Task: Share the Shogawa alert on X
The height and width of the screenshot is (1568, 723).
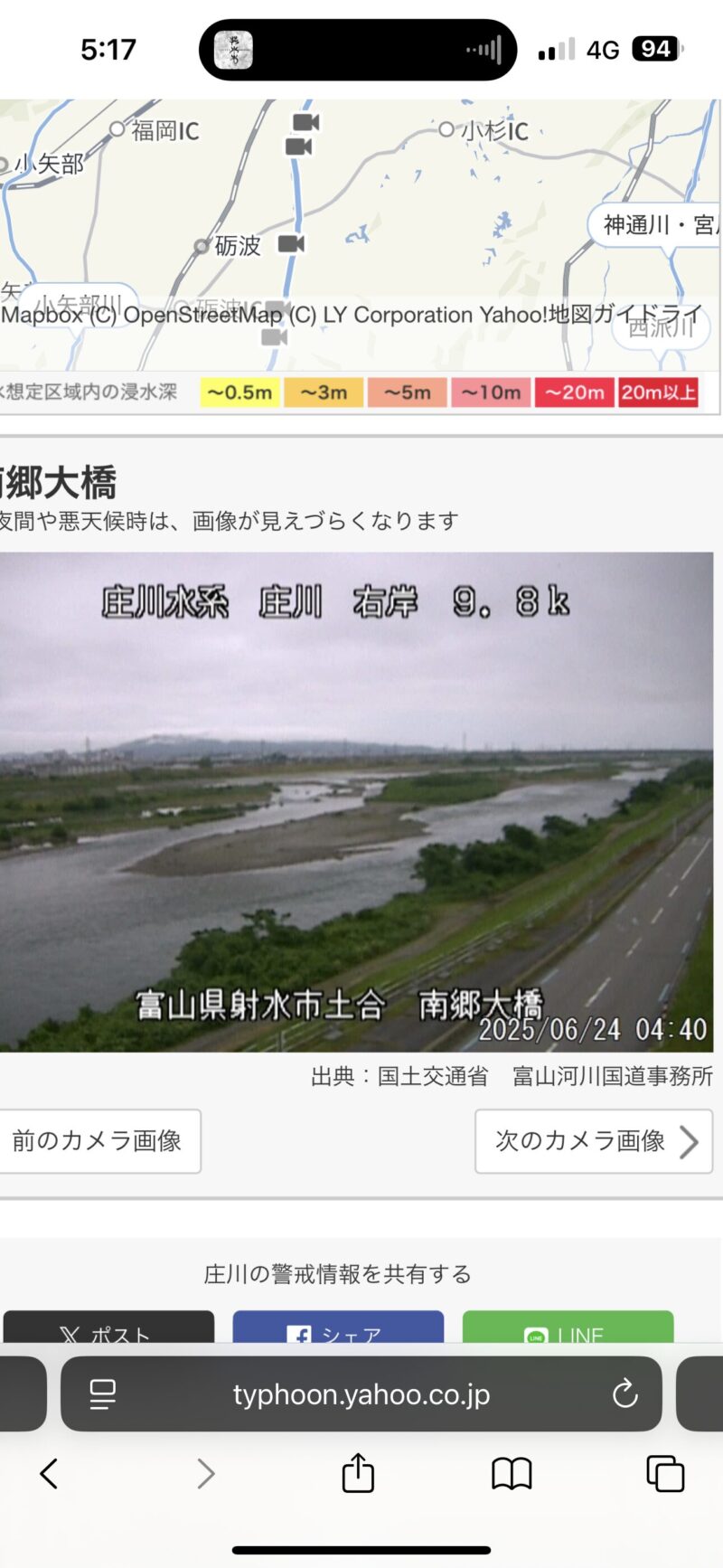Action: point(109,1329)
